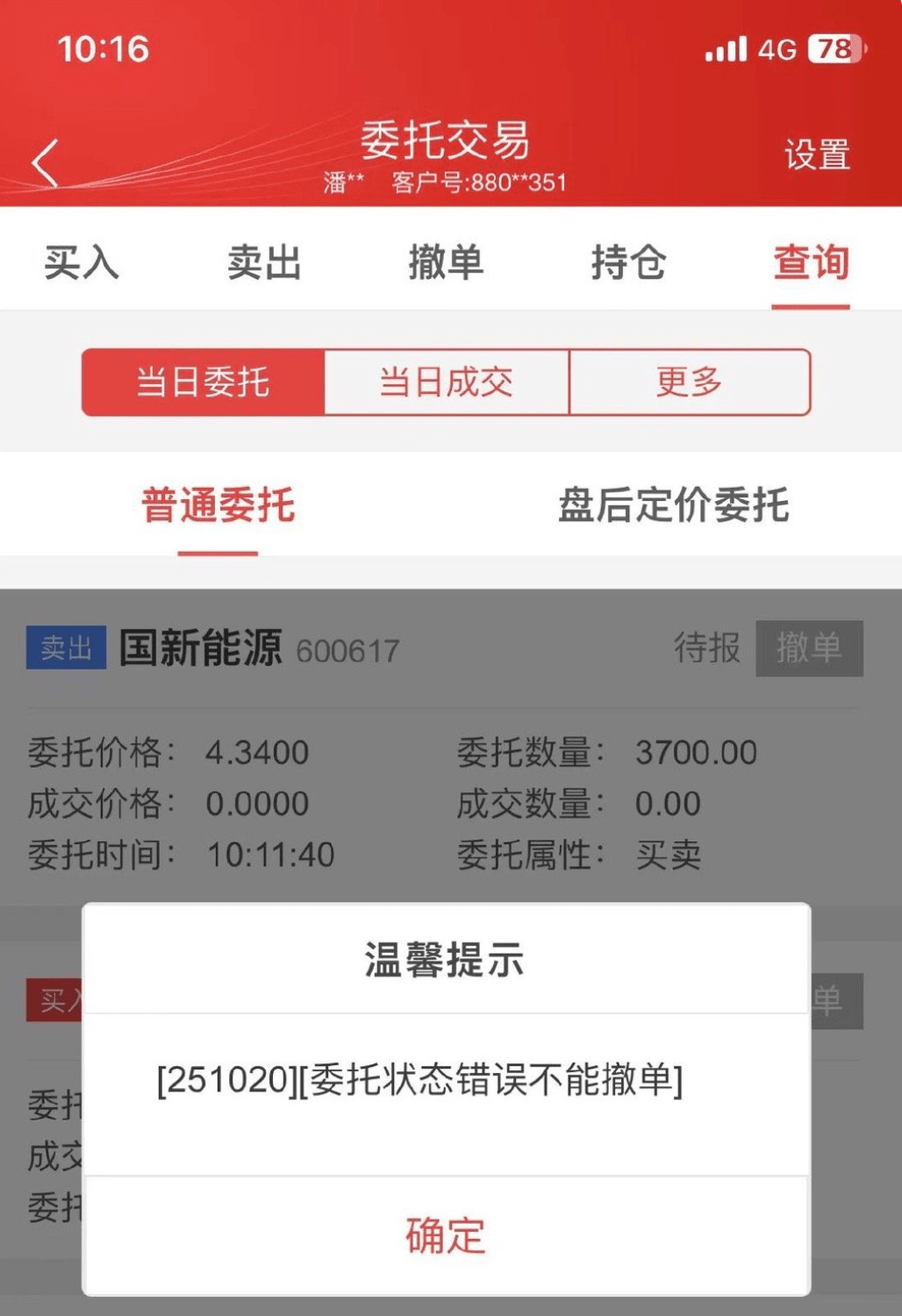Image resolution: width=902 pixels, height=1316 pixels.
Task: Confirm the dialog with 确定
Action: pyautogui.click(x=446, y=1235)
